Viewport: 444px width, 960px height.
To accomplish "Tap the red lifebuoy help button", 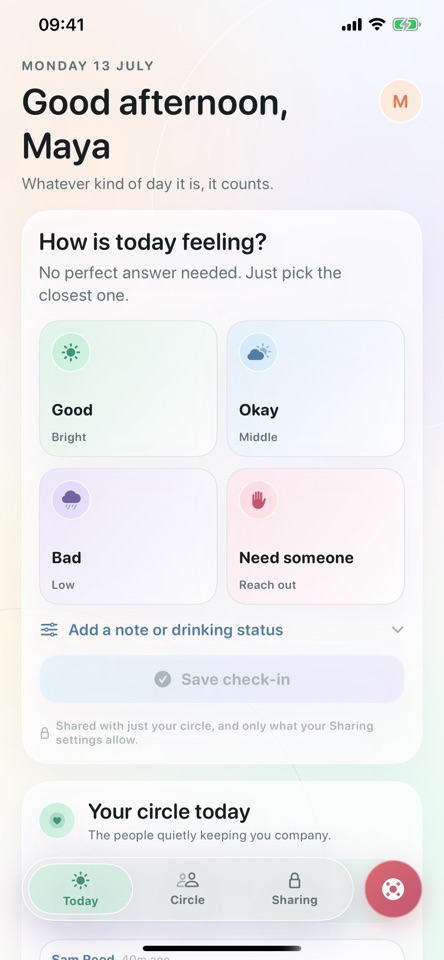I will pyautogui.click(x=393, y=889).
